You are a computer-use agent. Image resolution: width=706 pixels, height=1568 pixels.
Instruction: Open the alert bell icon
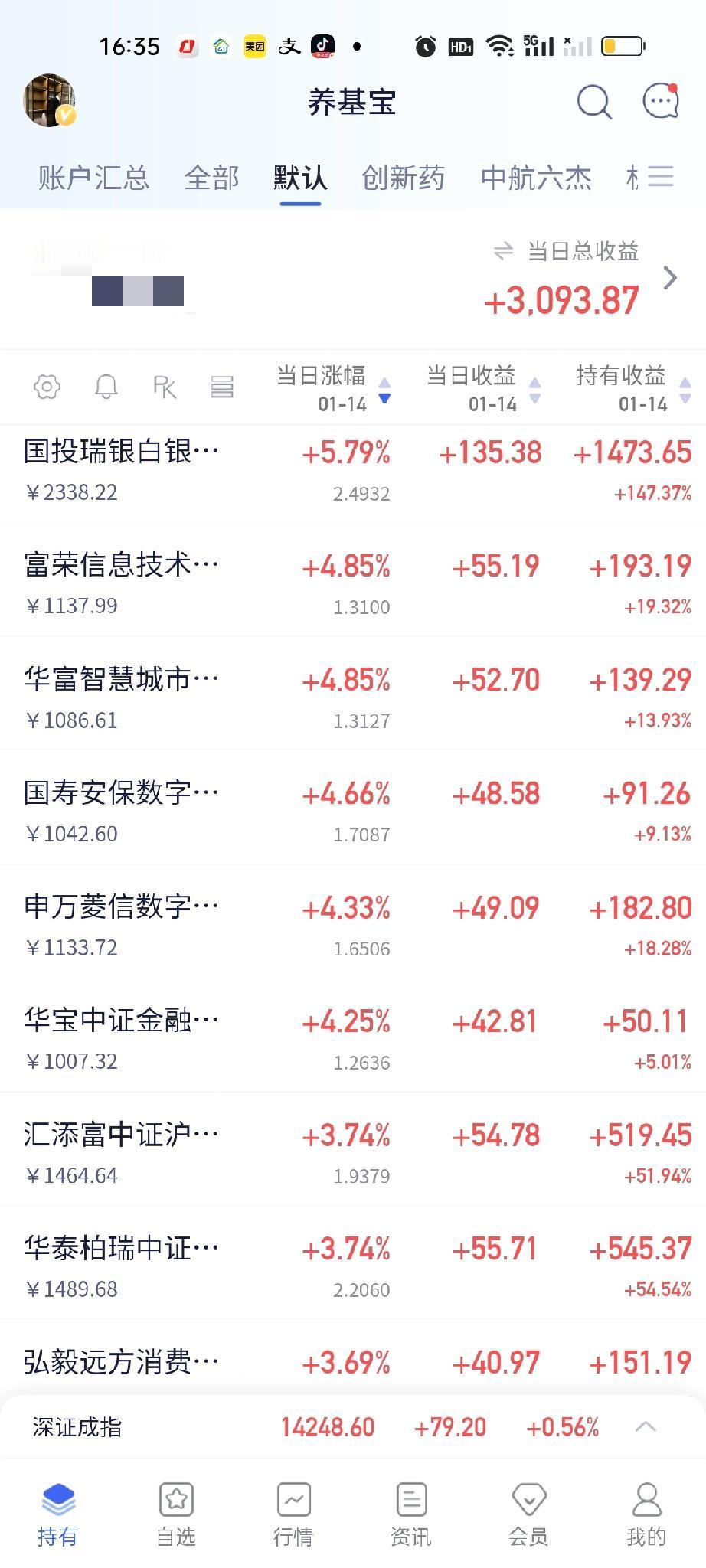coord(106,387)
